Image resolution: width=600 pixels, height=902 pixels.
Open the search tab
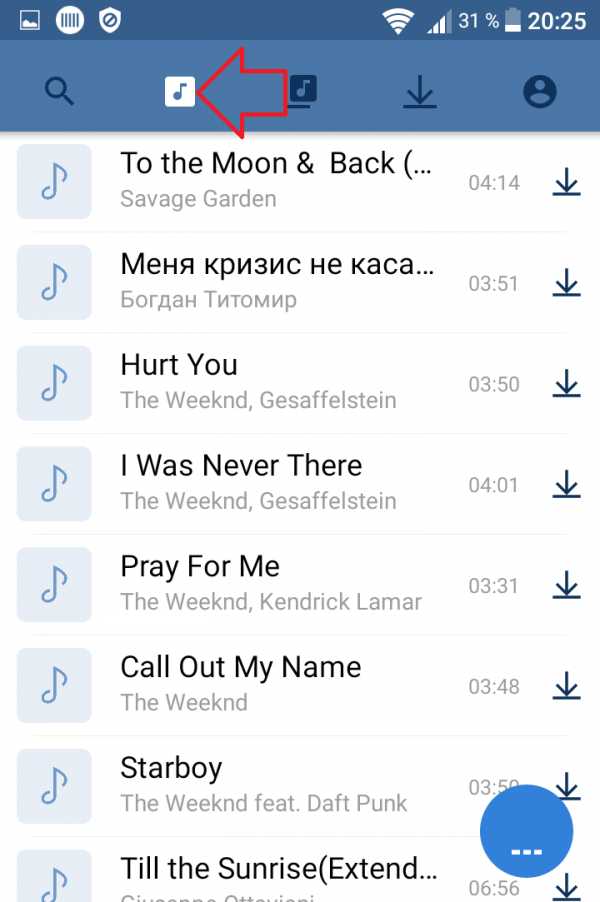pos(60,92)
